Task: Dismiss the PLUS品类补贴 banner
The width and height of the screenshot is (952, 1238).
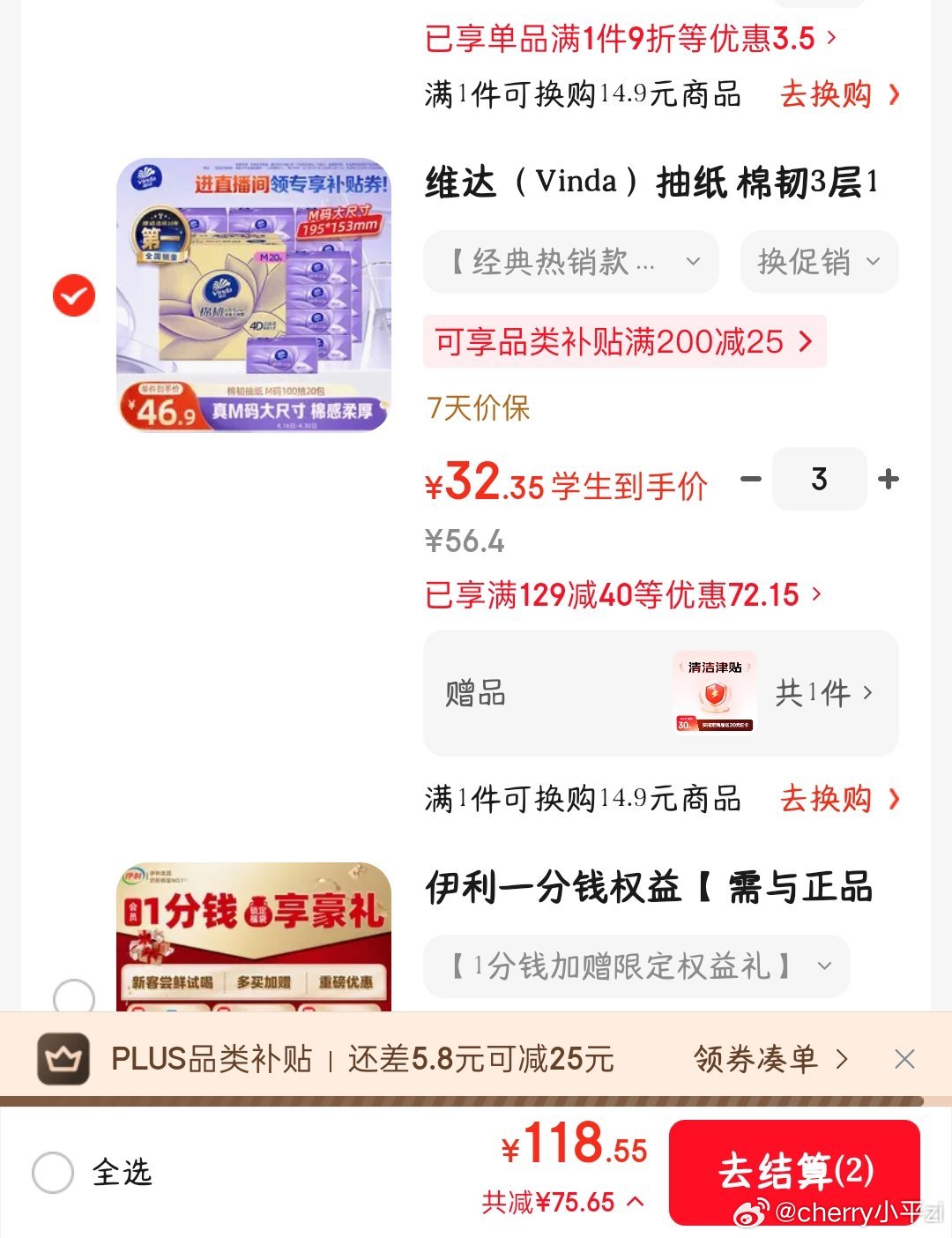Action: point(904,1059)
